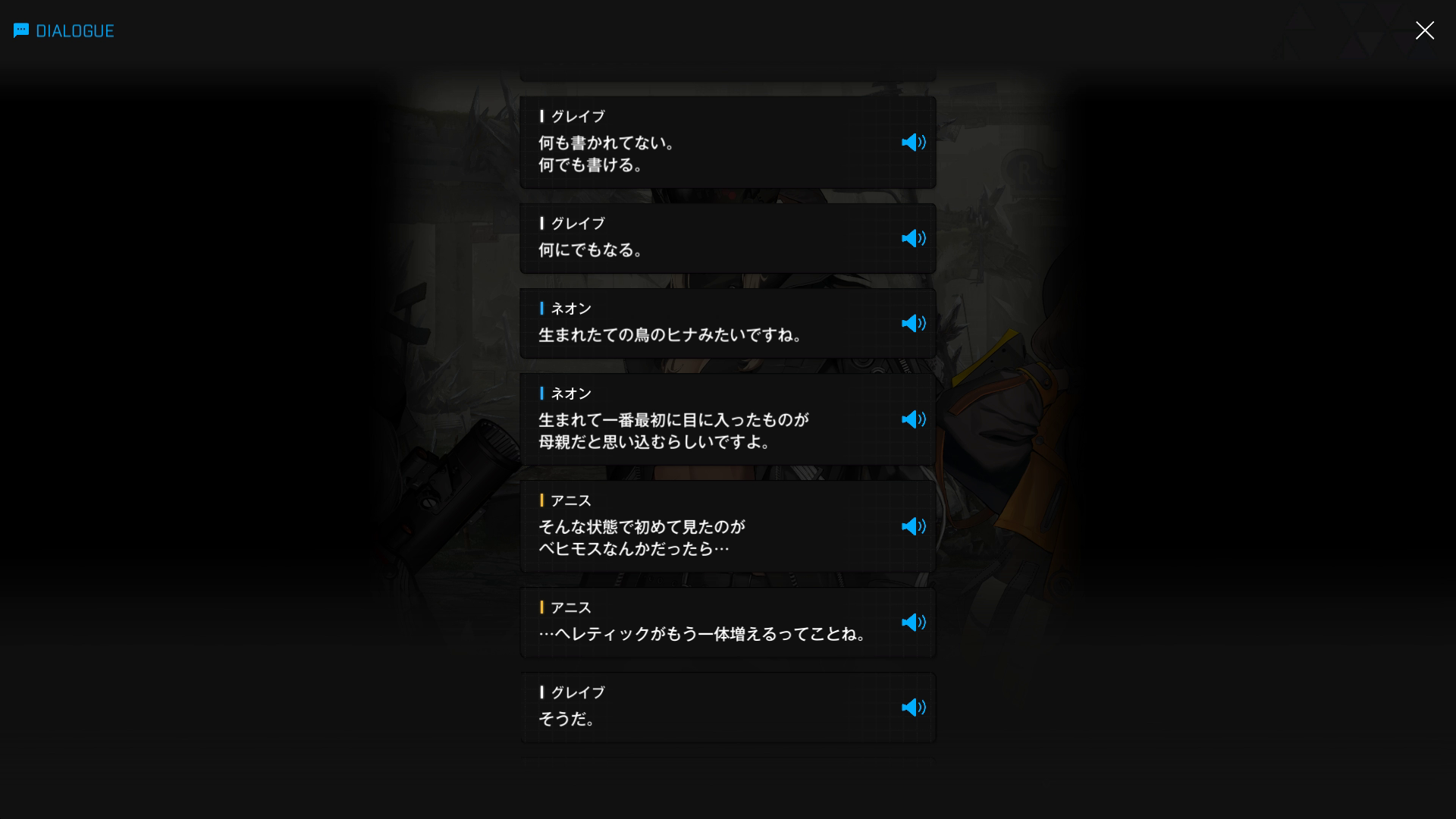Play voice for ネオン line 生まれて一番最初に
Screen dimensions: 1456x819
(913, 419)
